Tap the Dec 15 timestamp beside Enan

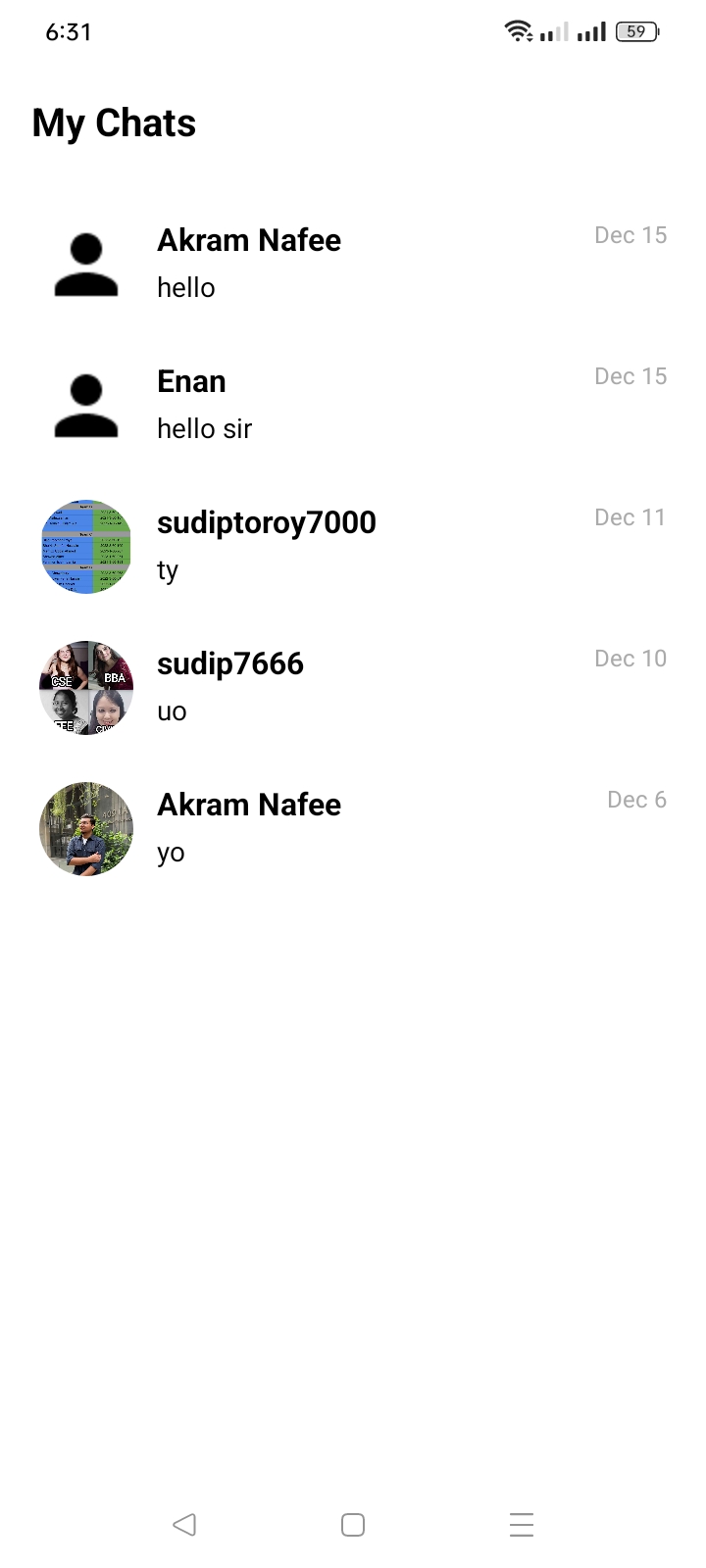[630, 375]
